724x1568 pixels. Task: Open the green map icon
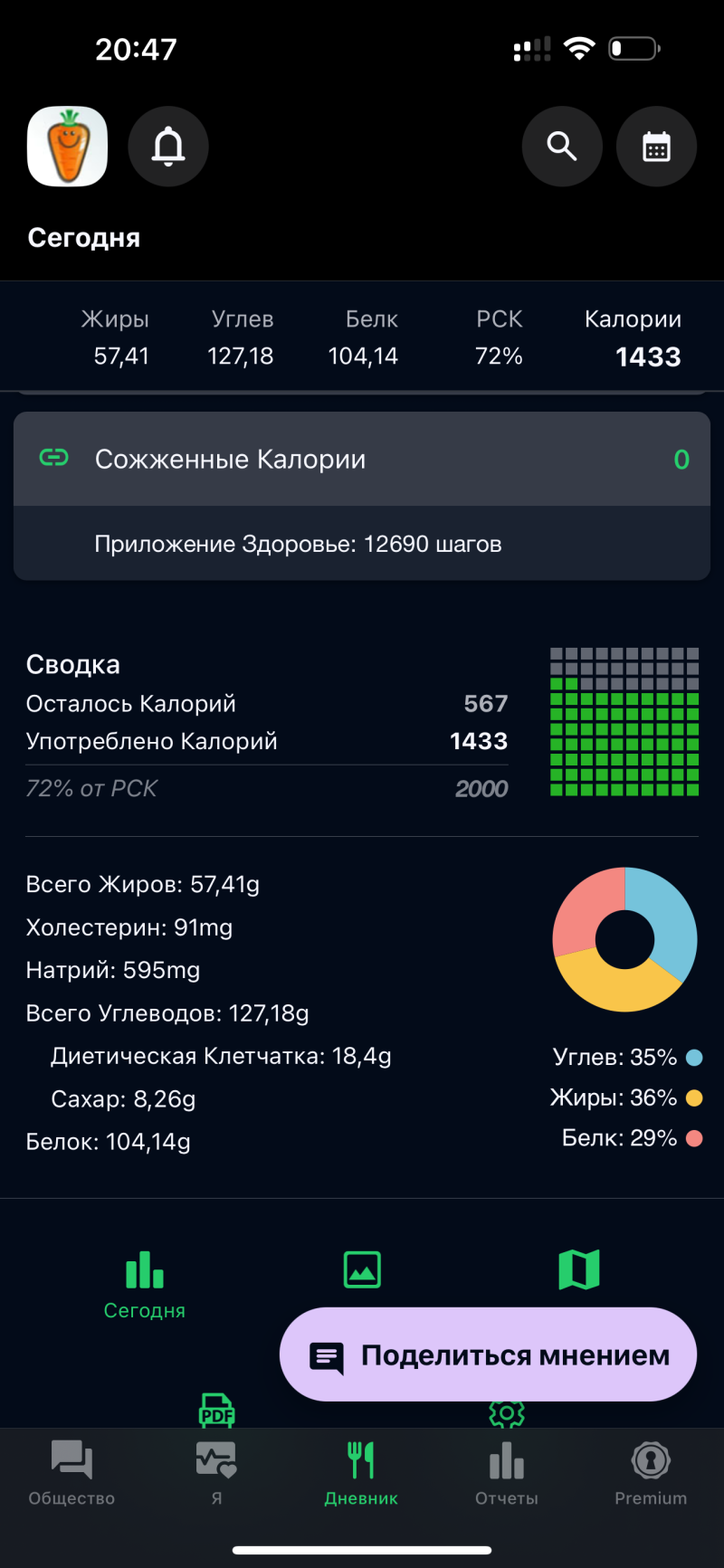tap(579, 1270)
